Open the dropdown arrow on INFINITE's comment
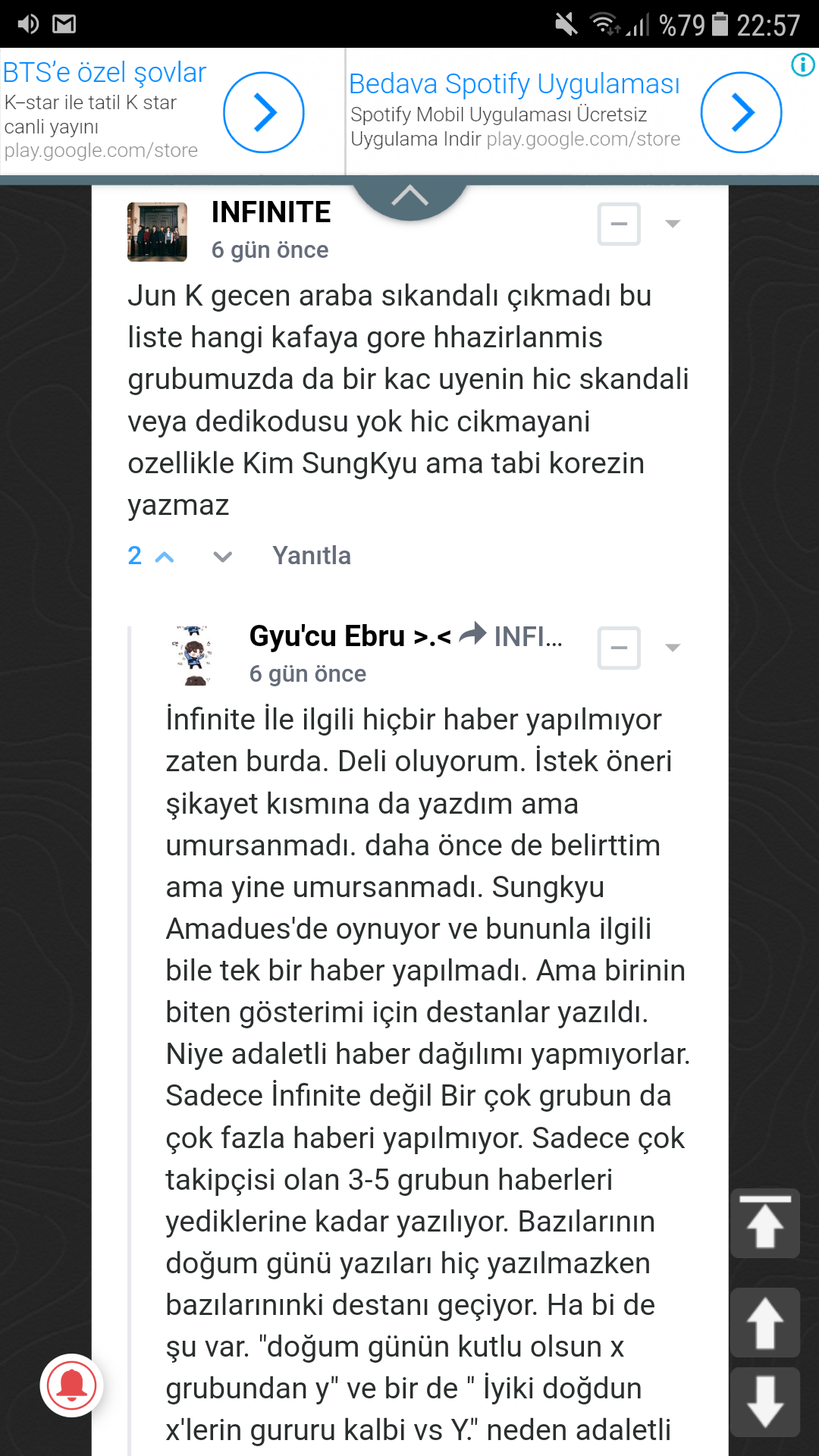819x1456 pixels. [x=672, y=224]
